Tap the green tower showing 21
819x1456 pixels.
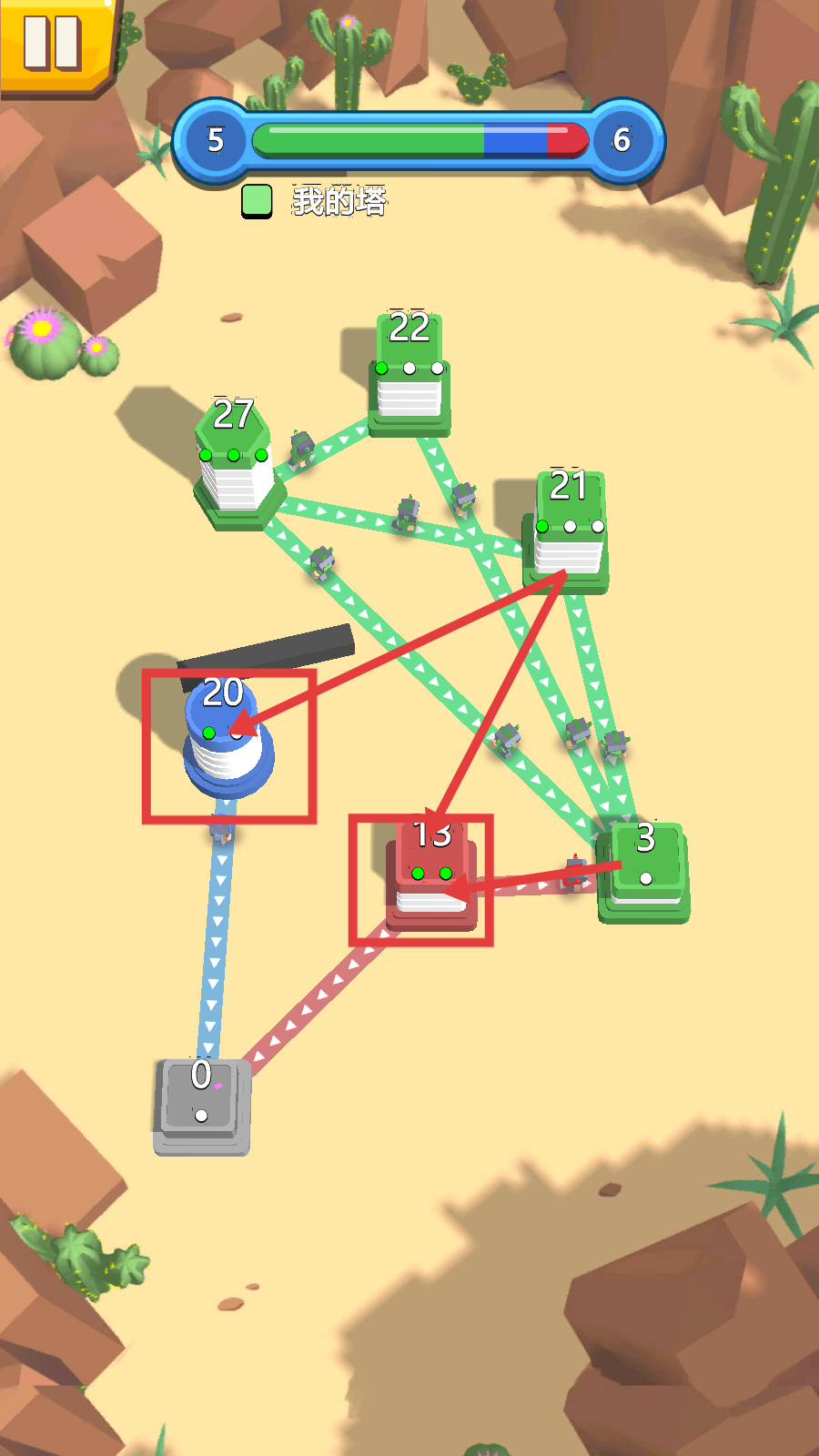568,532
